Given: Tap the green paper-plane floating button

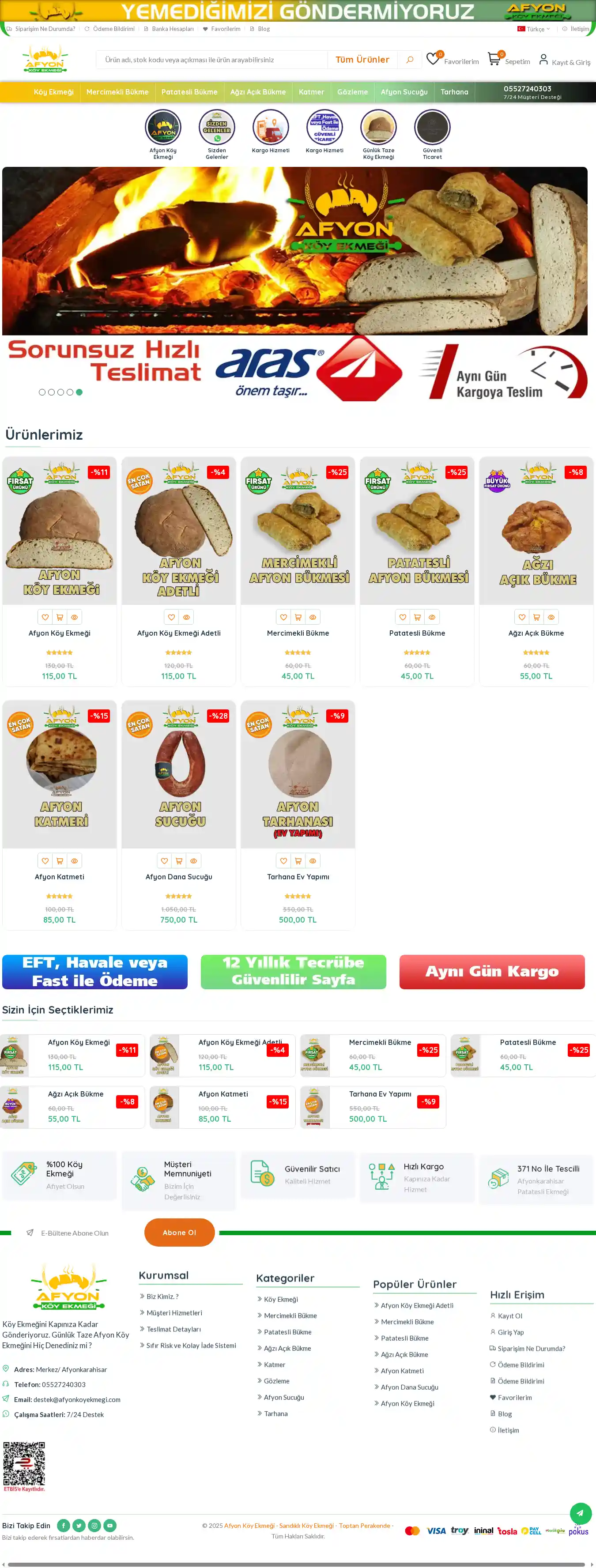Looking at the screenshot, I should click(x=580, y=1513).
